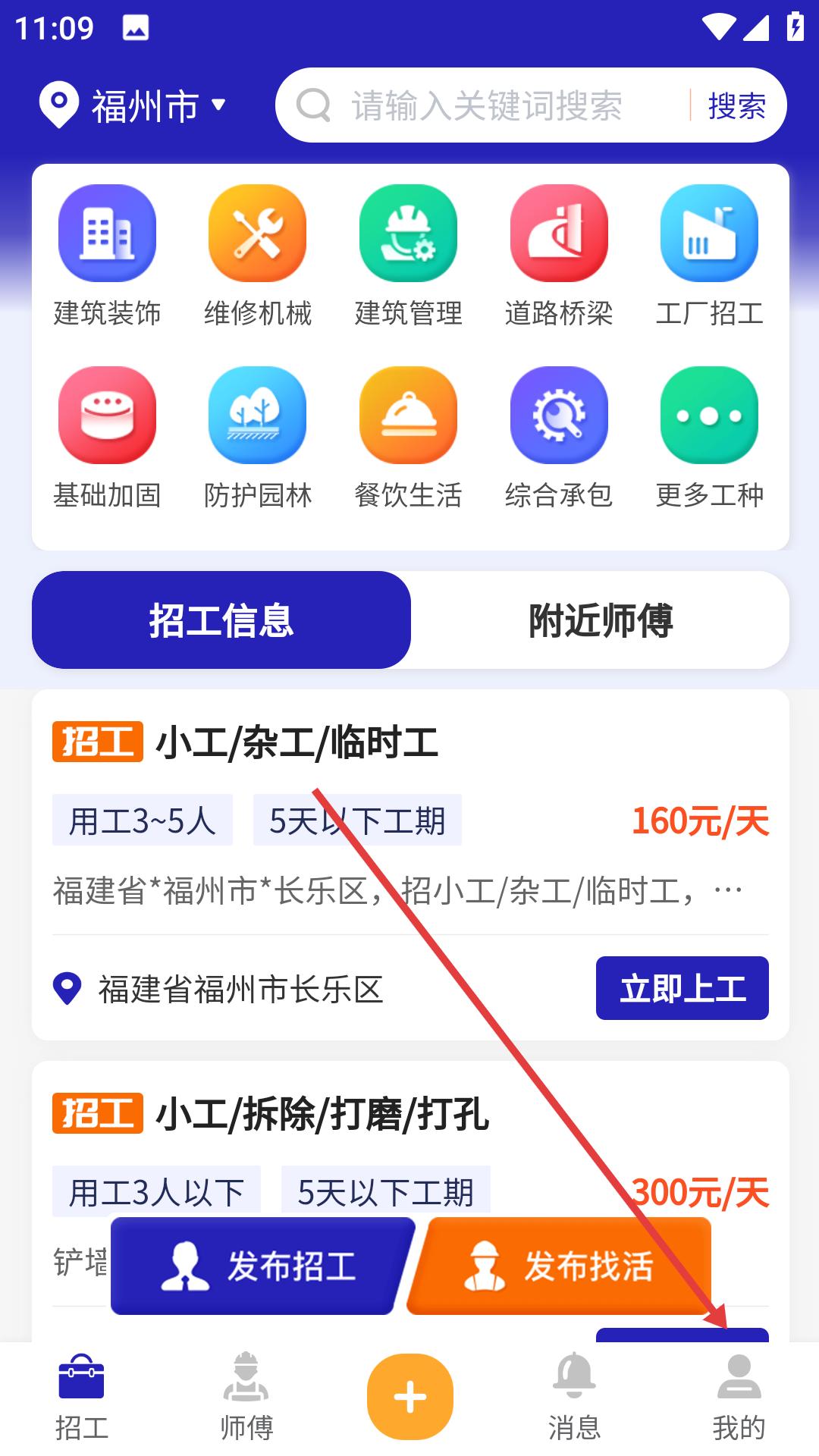Switch to the 附近师傅 tab

coord(600,620)
